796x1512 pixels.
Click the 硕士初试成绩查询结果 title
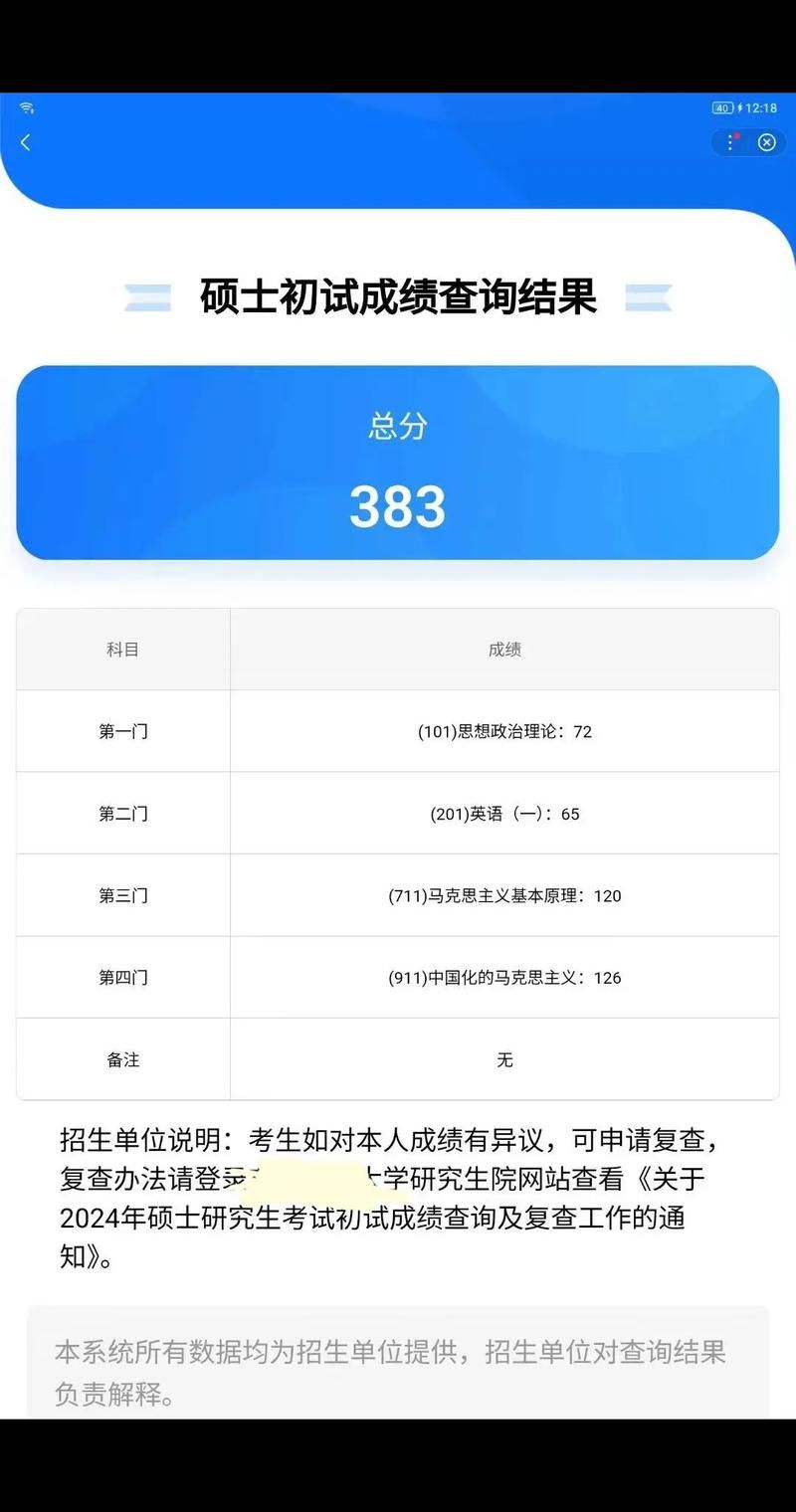point(396,296)
